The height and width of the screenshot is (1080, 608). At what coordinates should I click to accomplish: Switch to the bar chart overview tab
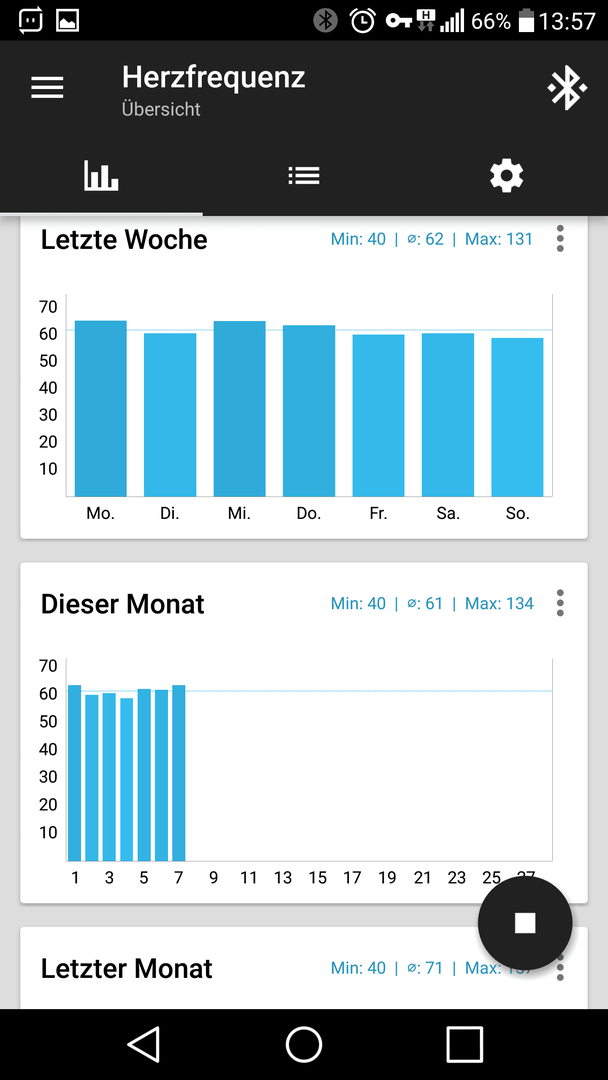pos(101,176)
